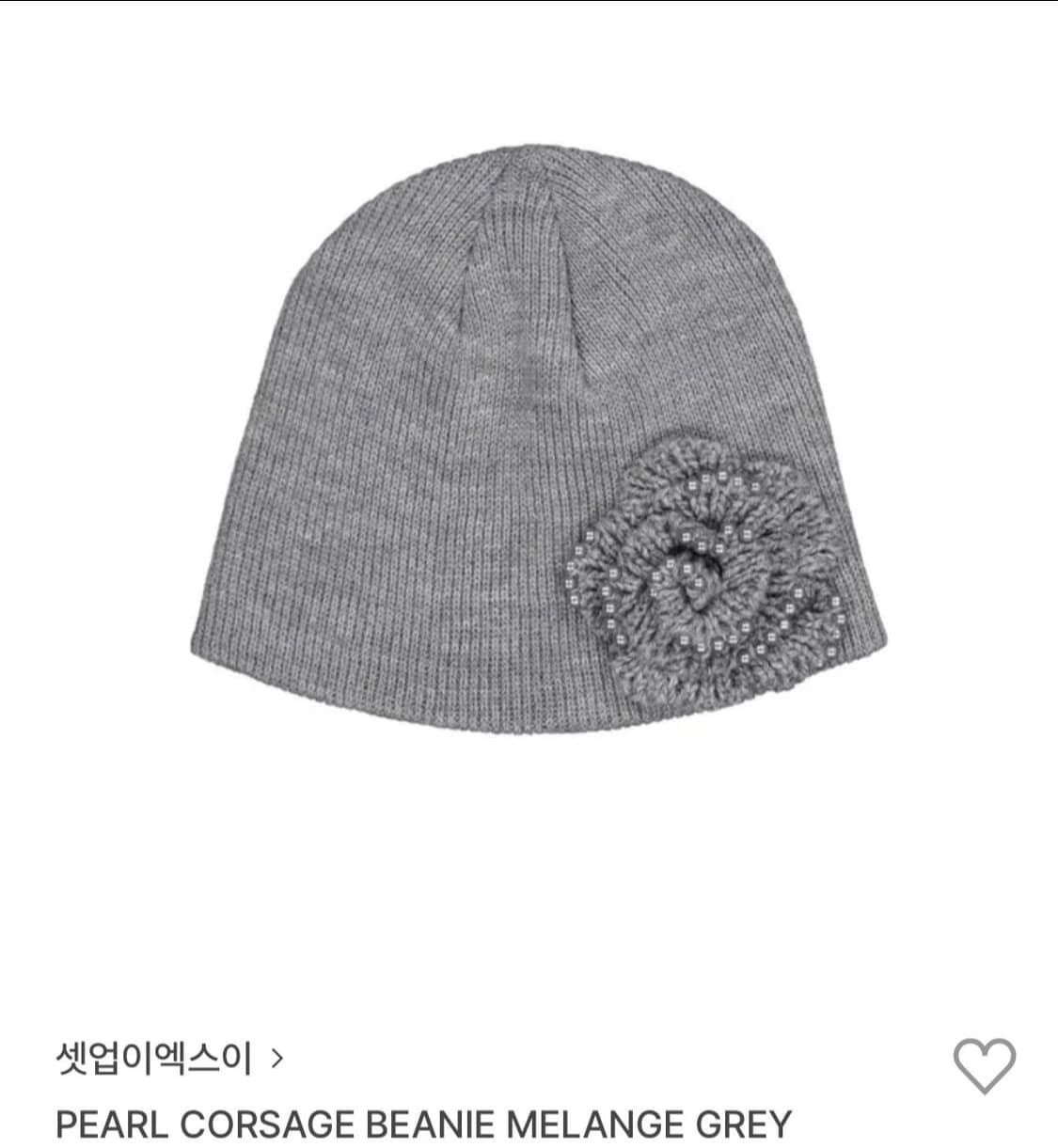The width and height of the screenshot is (1058, 1148).
Task: Click the chevron next to the seller name
Action: click(x=277, y=1058)
